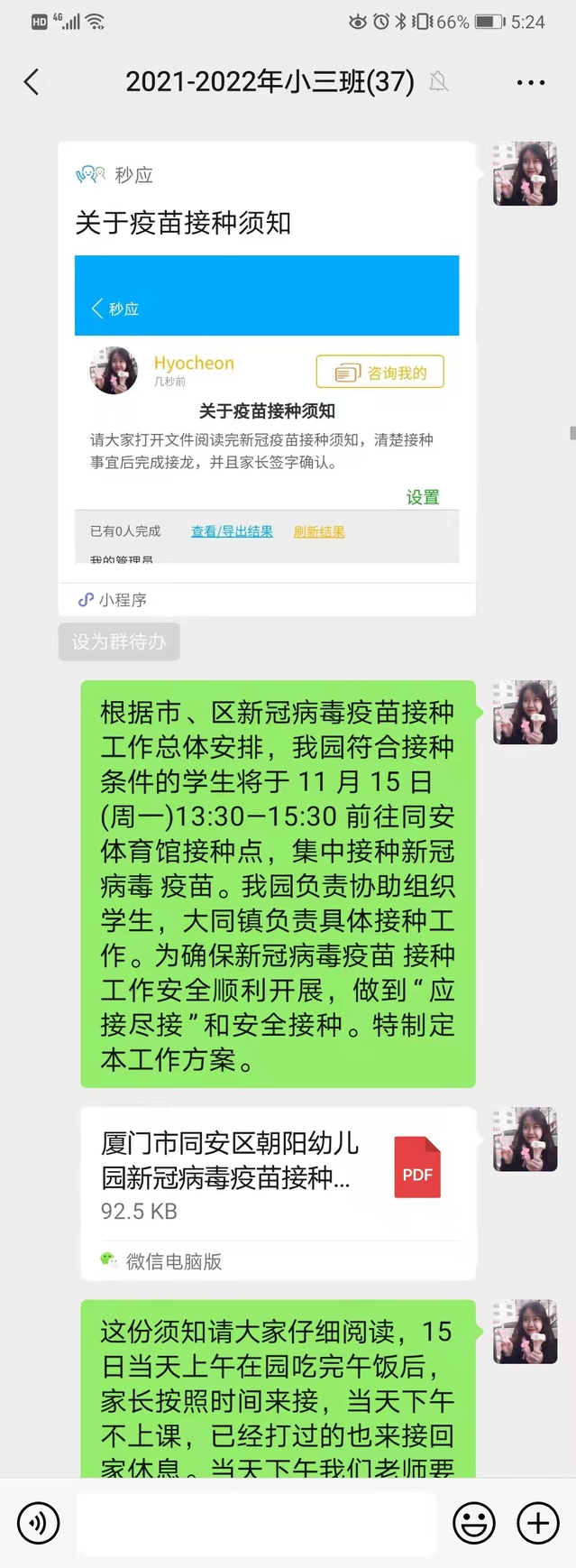Open the 关于疫苗接种须知 mini program card

(267, 379)
